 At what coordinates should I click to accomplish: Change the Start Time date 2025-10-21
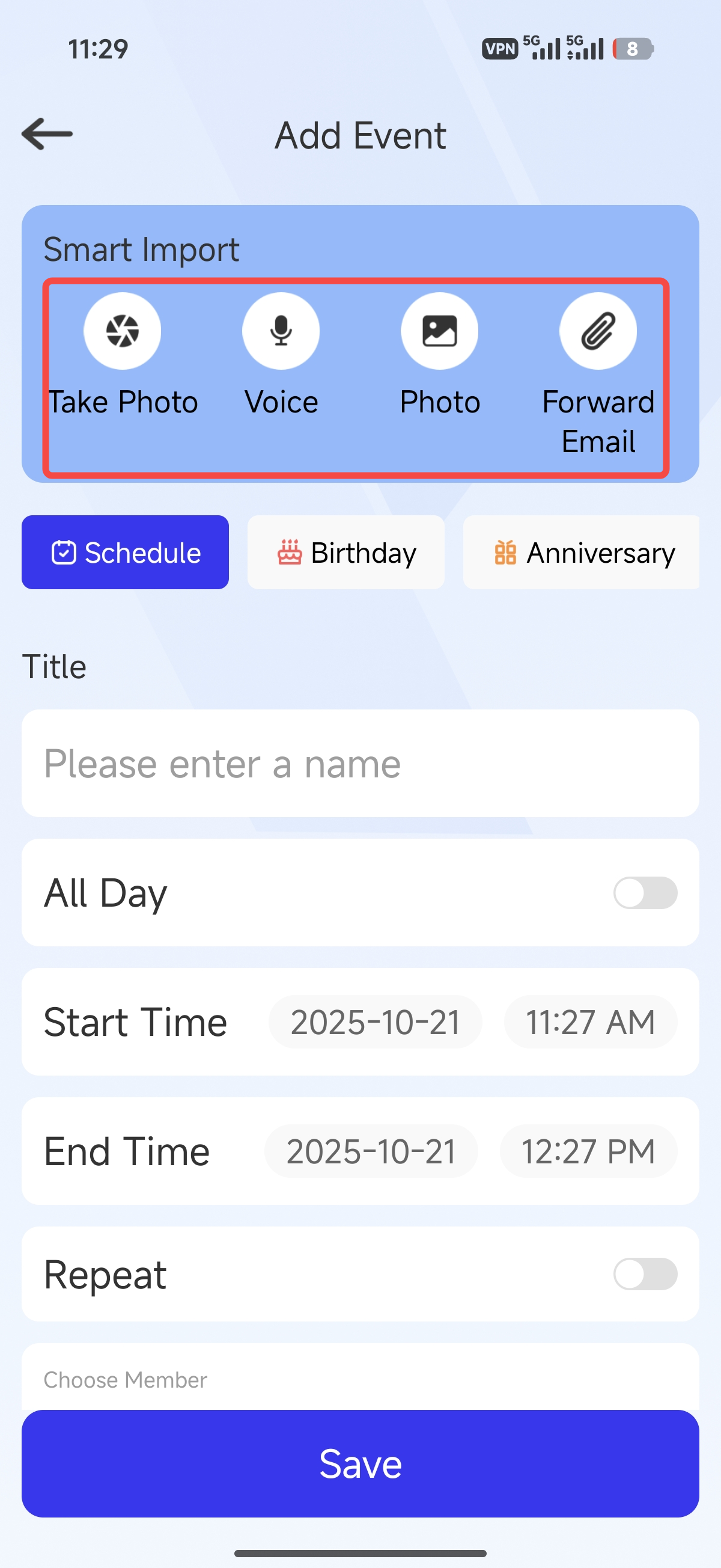point(375,1022)
